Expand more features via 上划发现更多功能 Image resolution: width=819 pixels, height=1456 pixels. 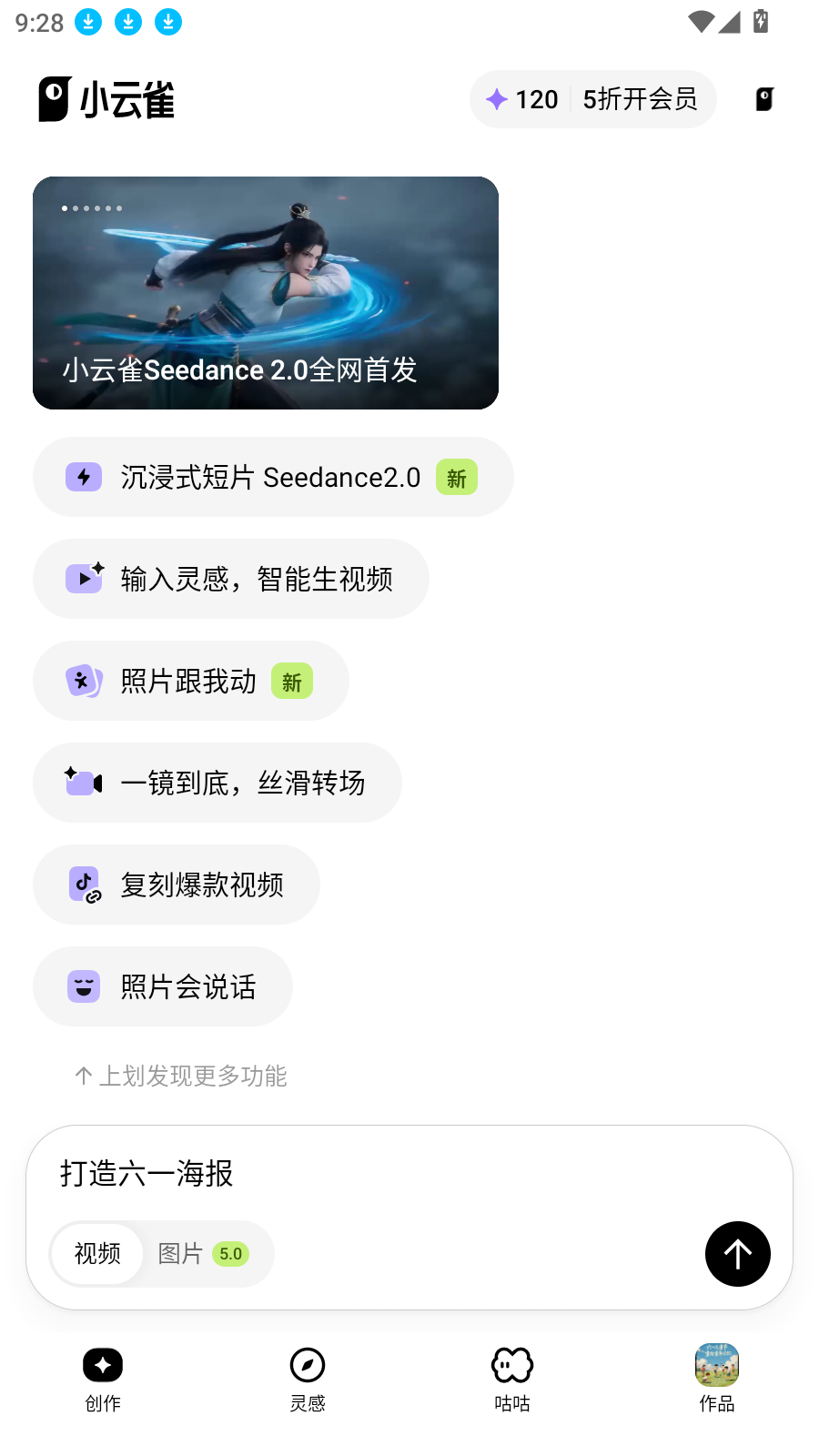(179, 1077)
